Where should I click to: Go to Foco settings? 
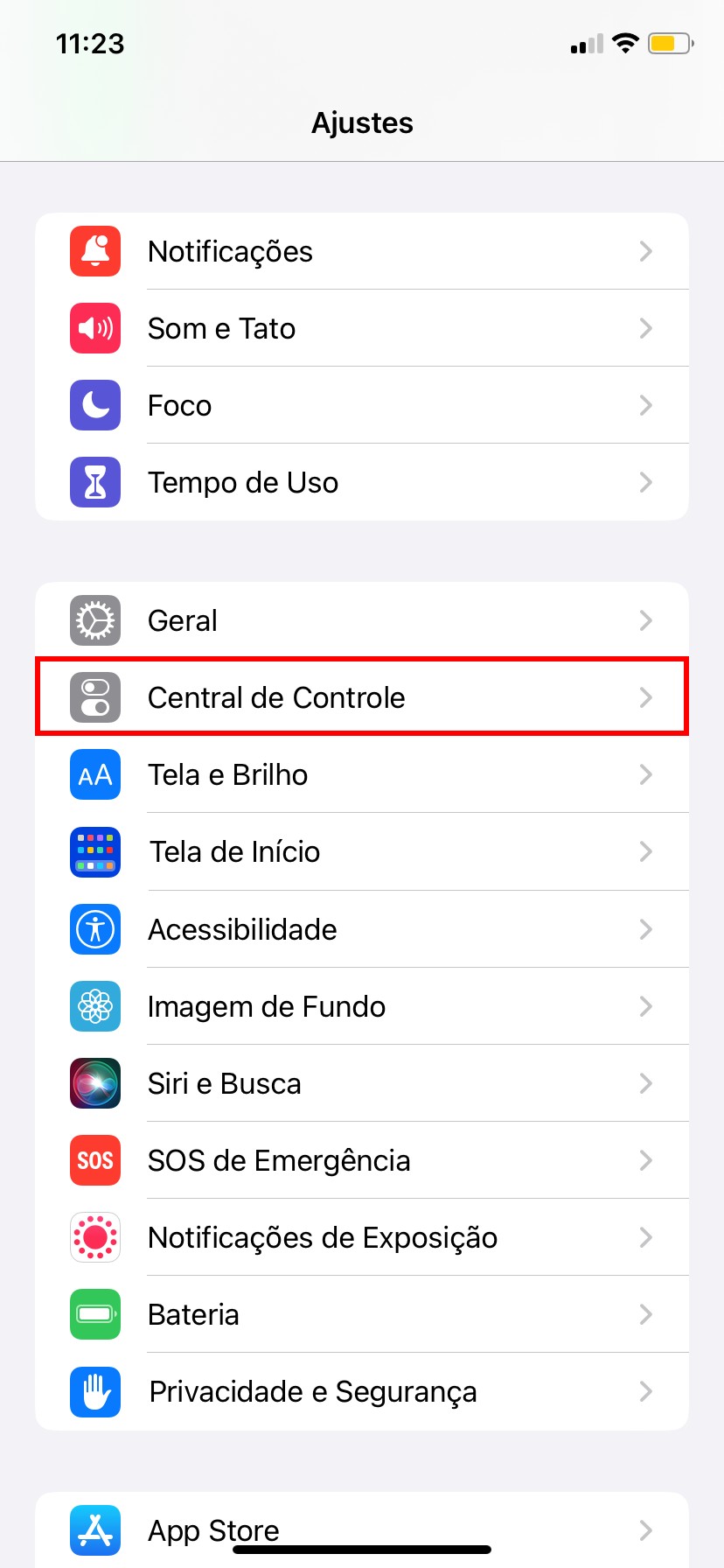361,406
